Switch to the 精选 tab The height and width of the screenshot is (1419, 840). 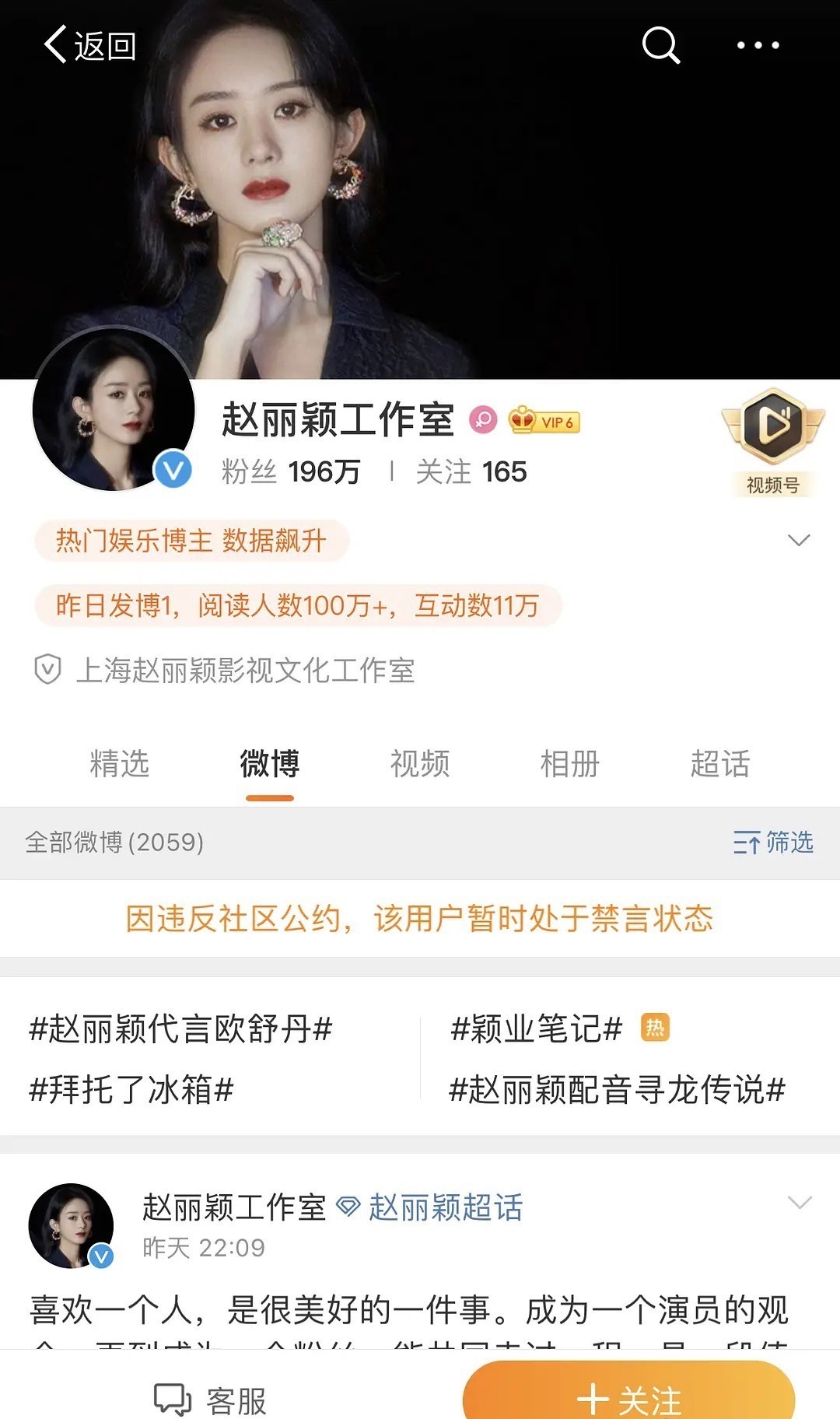tap(119, 764)
